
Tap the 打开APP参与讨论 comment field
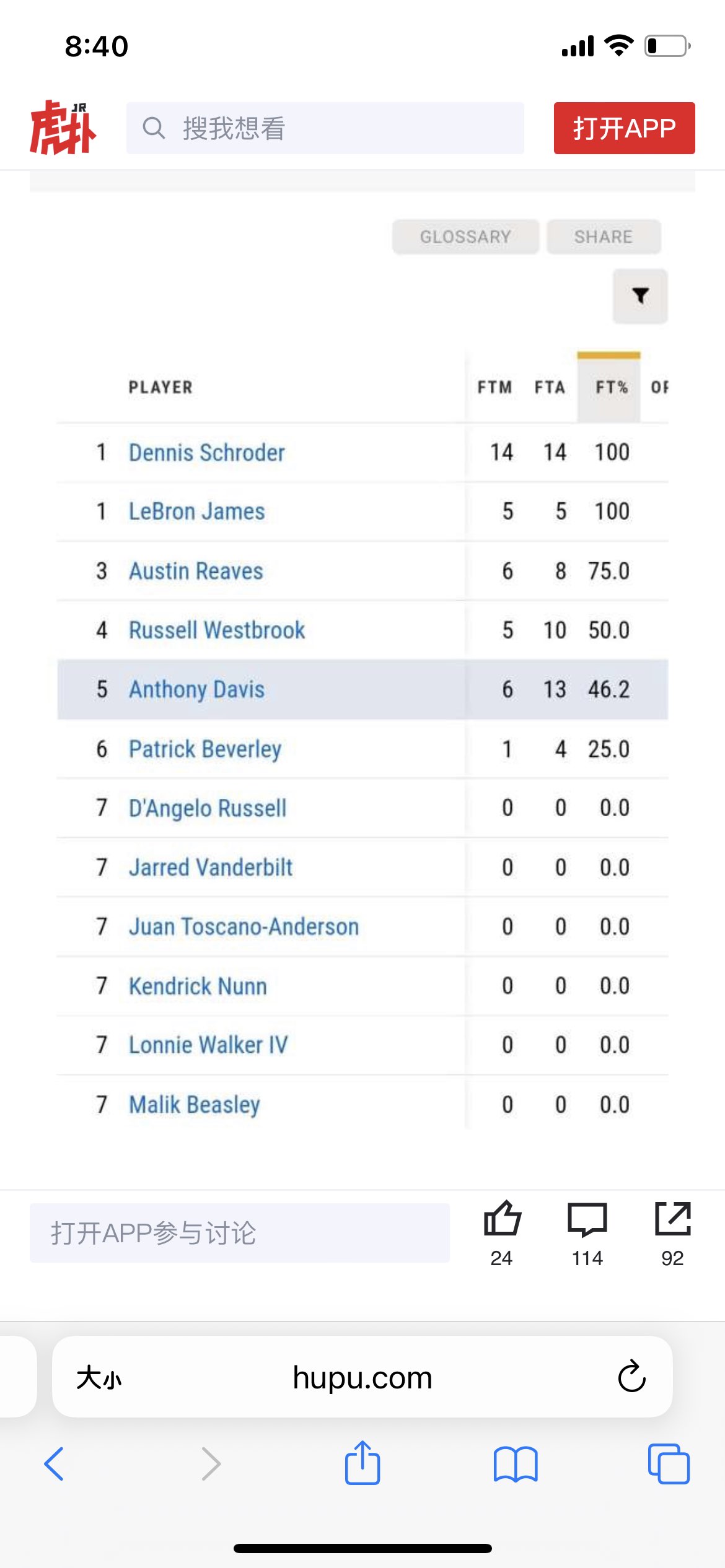(239, 1233)
